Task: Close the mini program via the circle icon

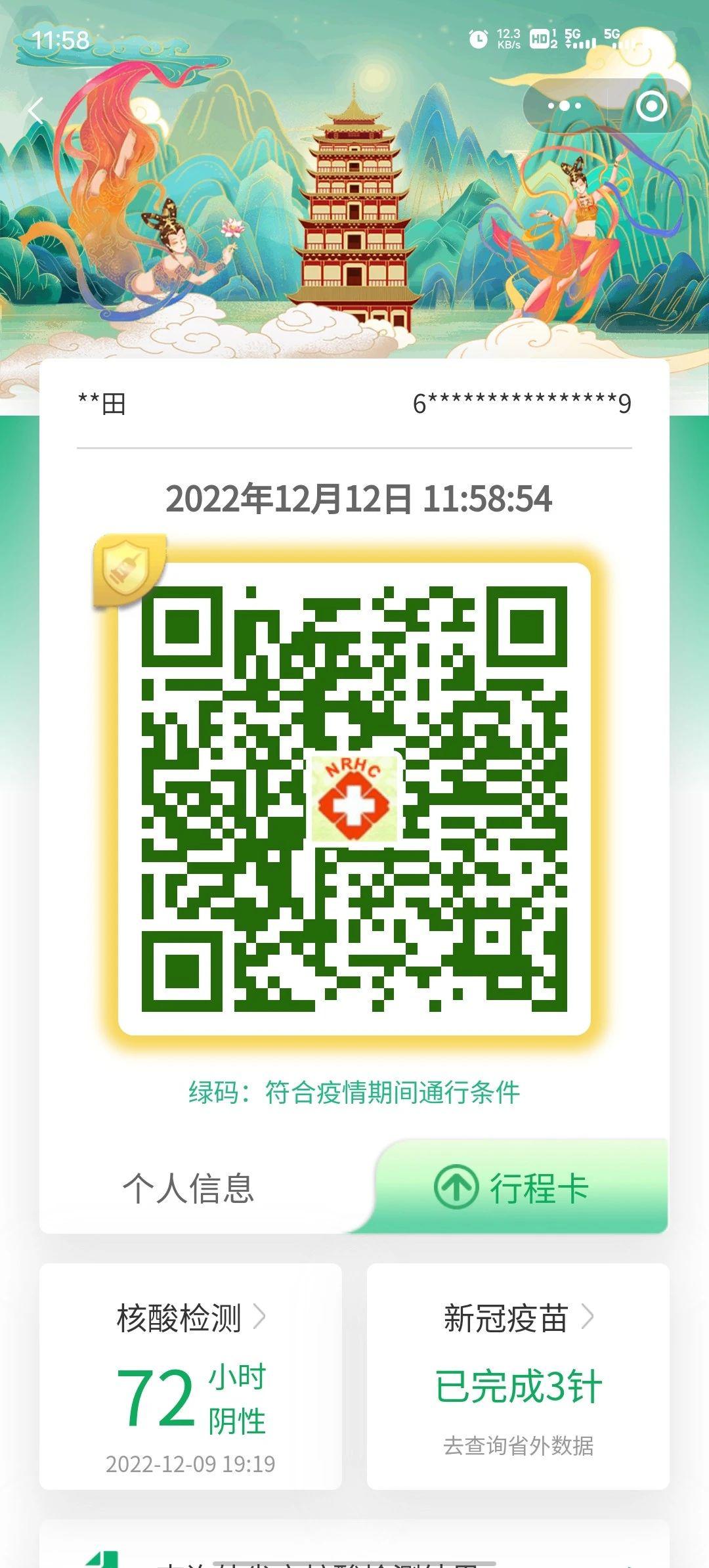Action: pos(651,106)
